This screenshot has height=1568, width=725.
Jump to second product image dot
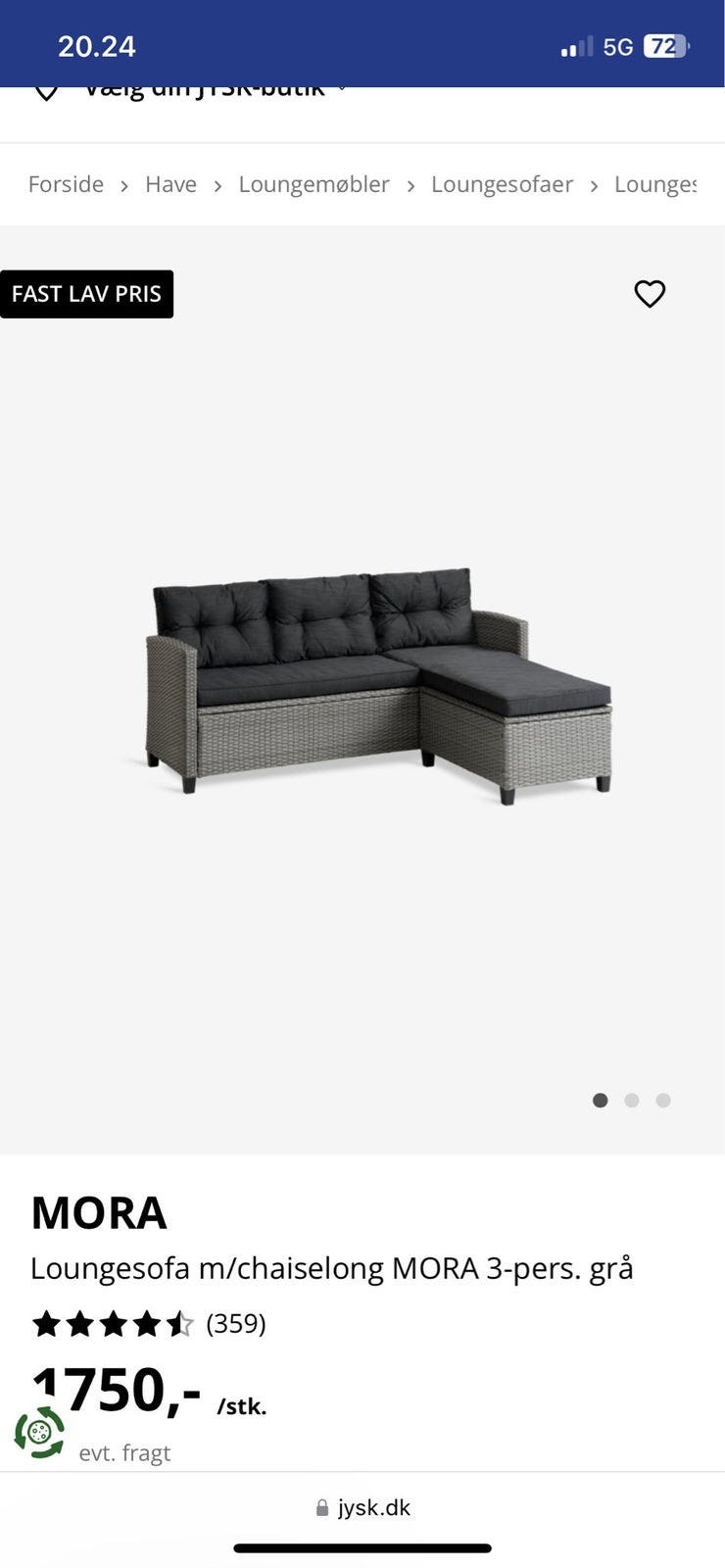tap(632, 1101)
